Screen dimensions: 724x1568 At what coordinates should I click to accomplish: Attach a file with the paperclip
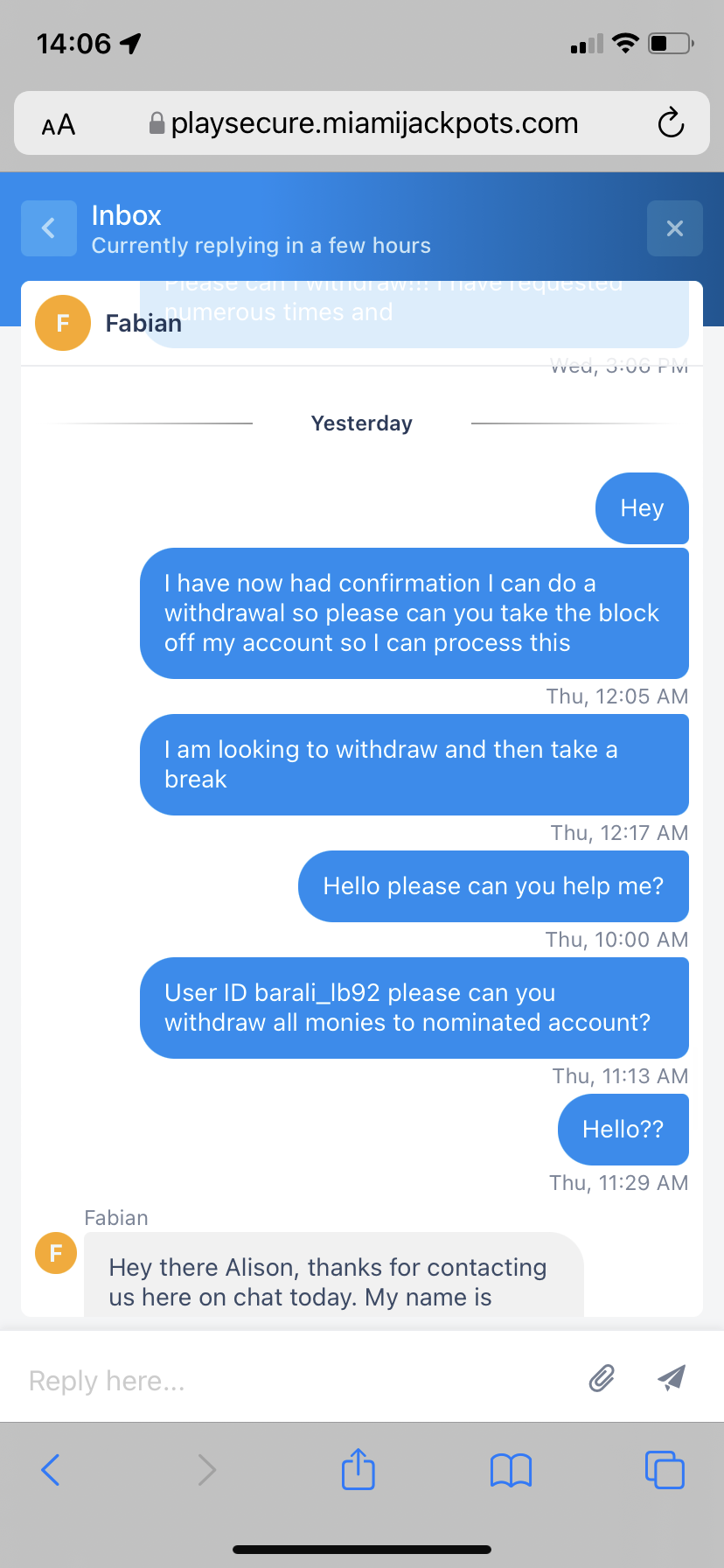602,1378
